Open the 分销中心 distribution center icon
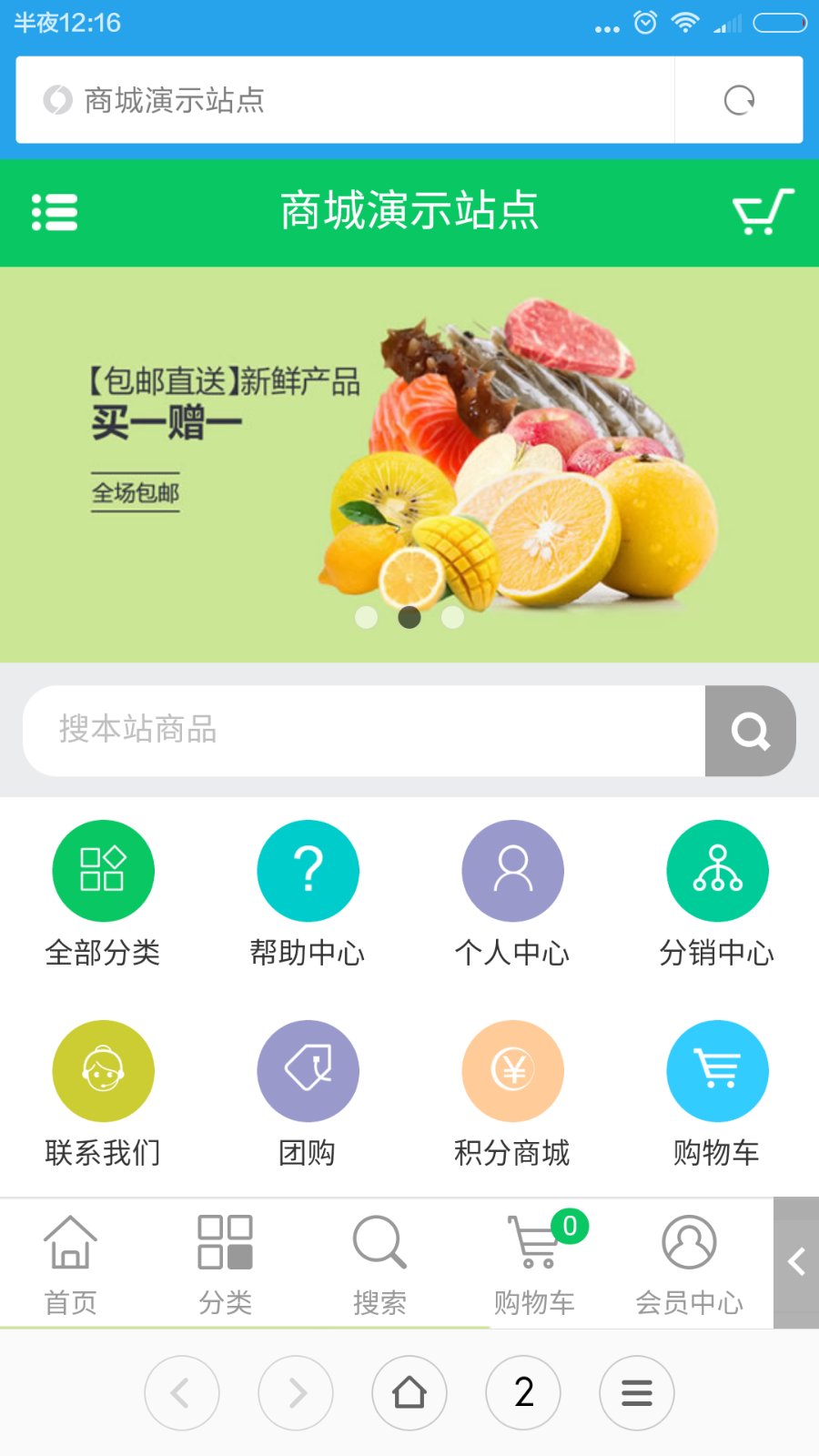This screenshot has width=819, height=1456. click(x=717, y=870)
